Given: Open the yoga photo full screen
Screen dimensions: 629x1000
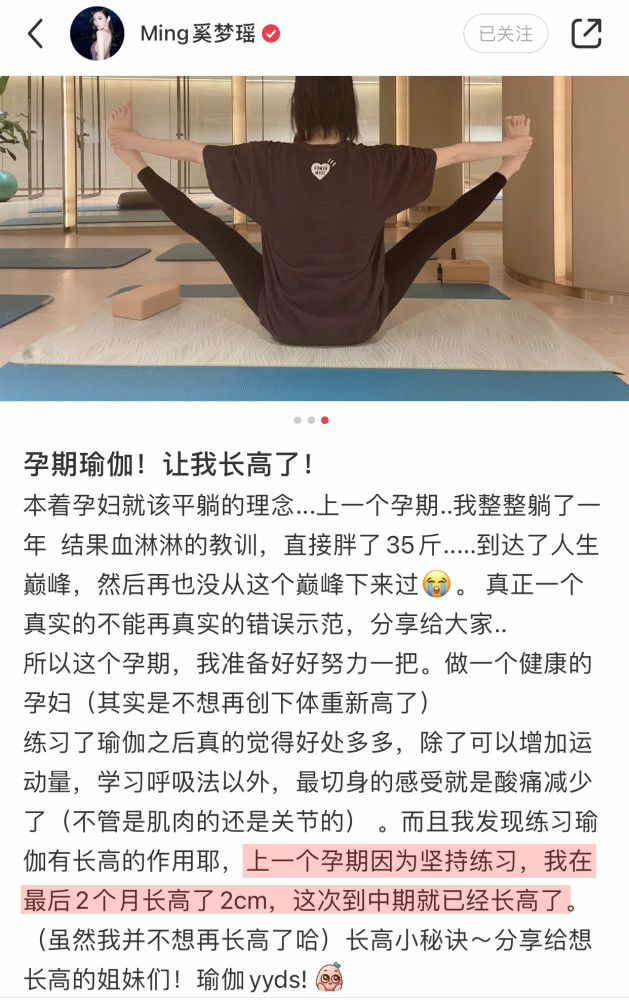Looking at the screenshot, I should click(x=314, y=238).
